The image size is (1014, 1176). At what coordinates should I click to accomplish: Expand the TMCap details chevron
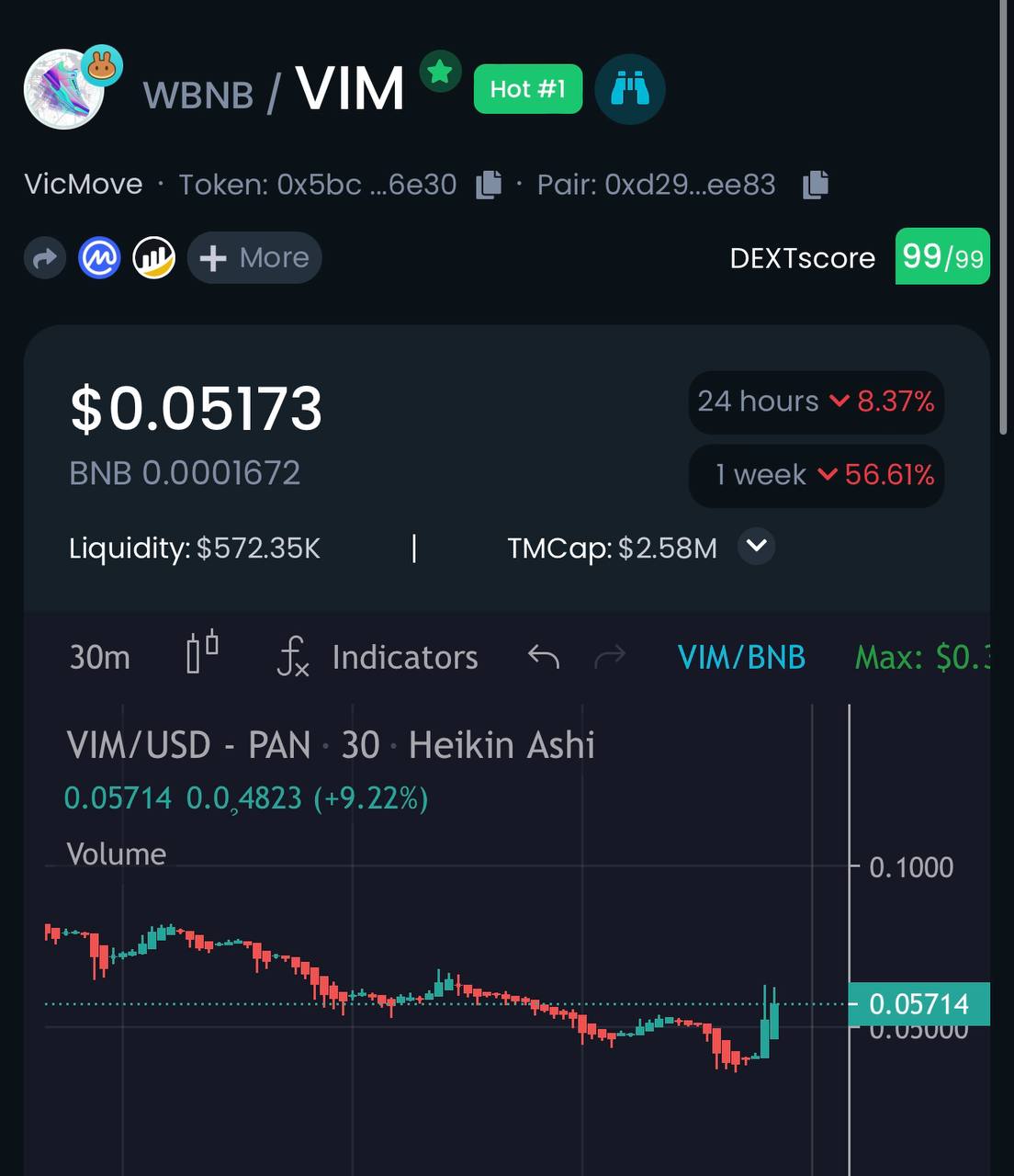[756, 547]
